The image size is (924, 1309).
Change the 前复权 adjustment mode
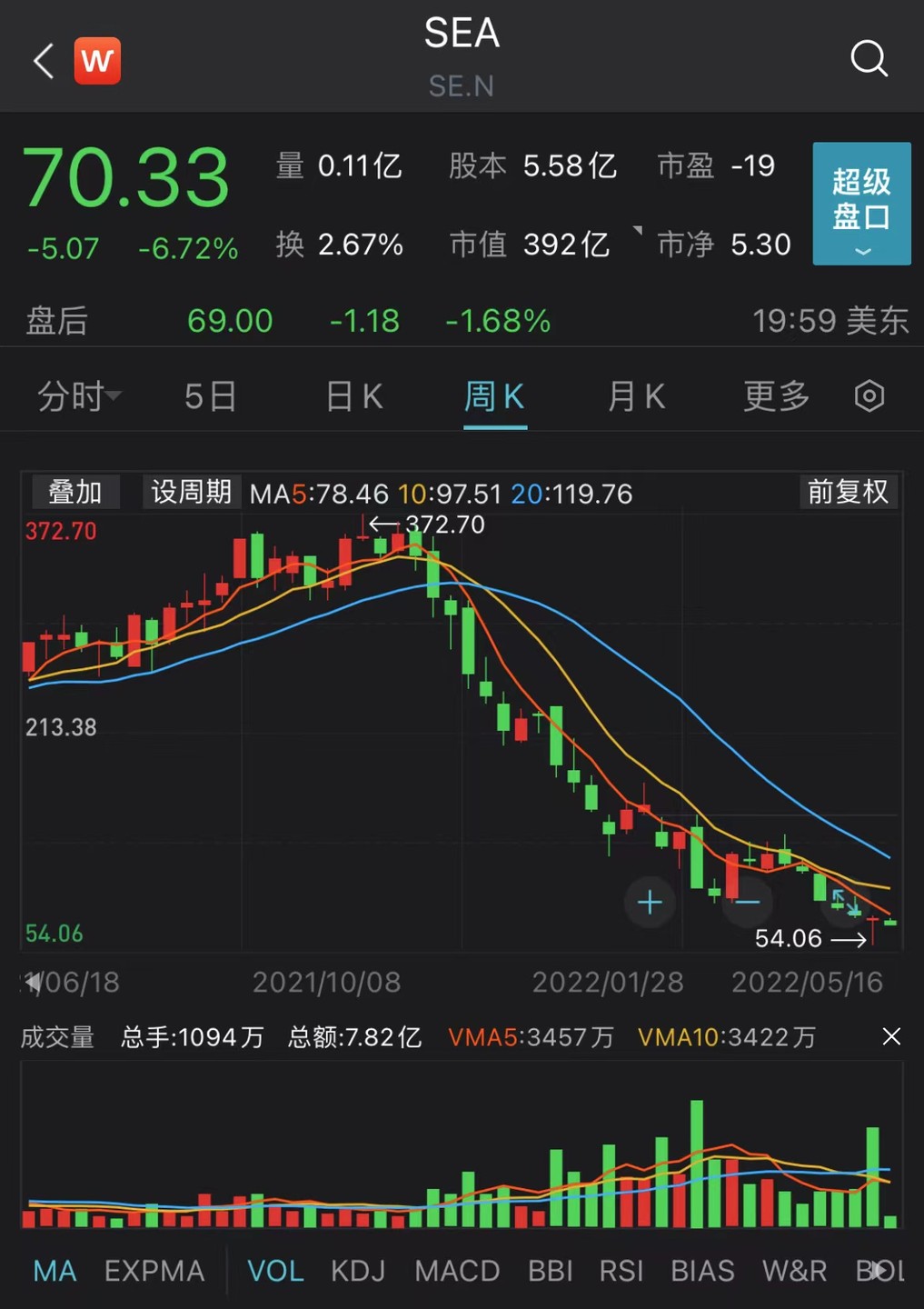coord(848,493)
